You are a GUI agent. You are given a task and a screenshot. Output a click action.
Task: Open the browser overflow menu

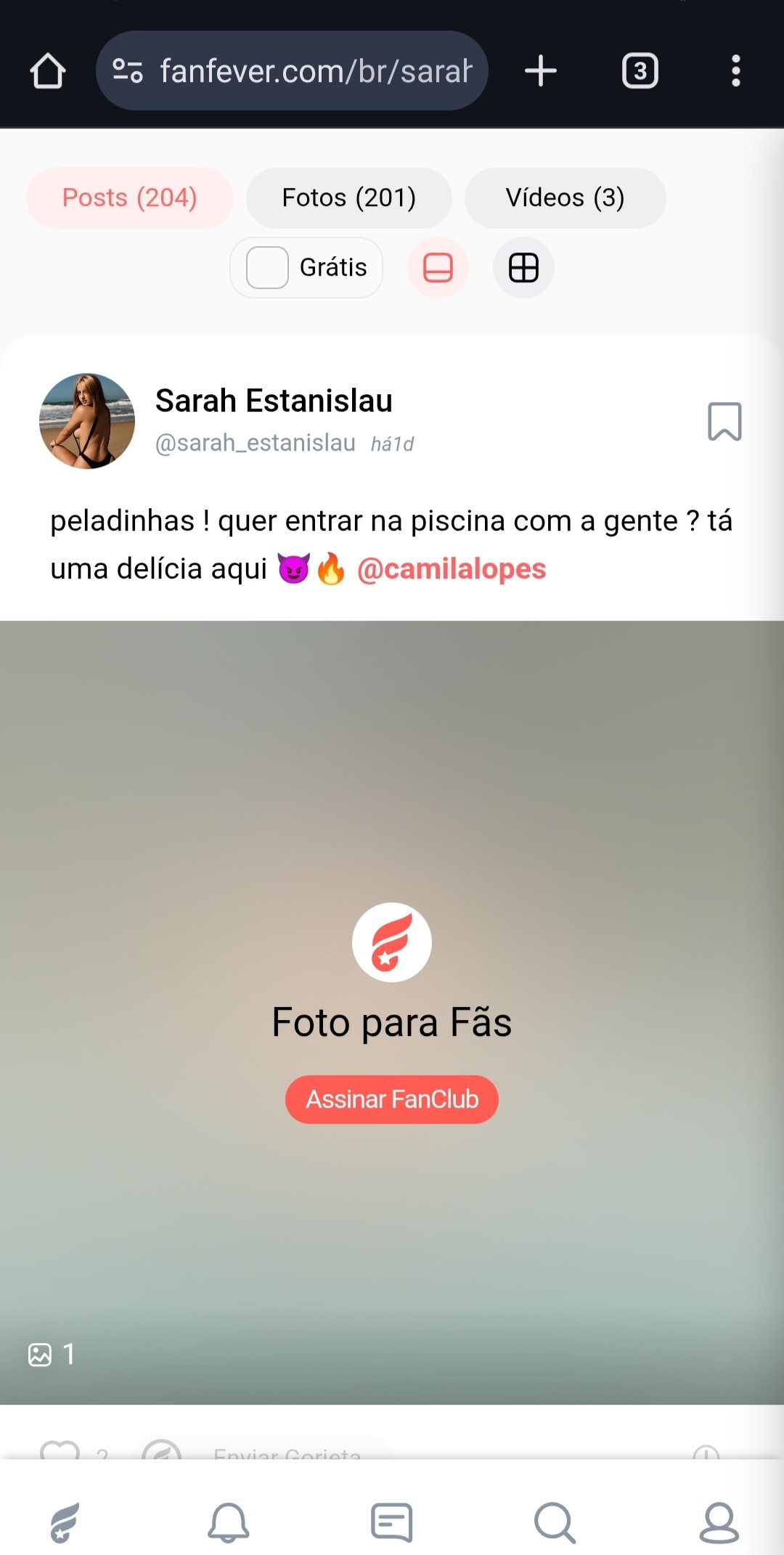tap(735, 71)
